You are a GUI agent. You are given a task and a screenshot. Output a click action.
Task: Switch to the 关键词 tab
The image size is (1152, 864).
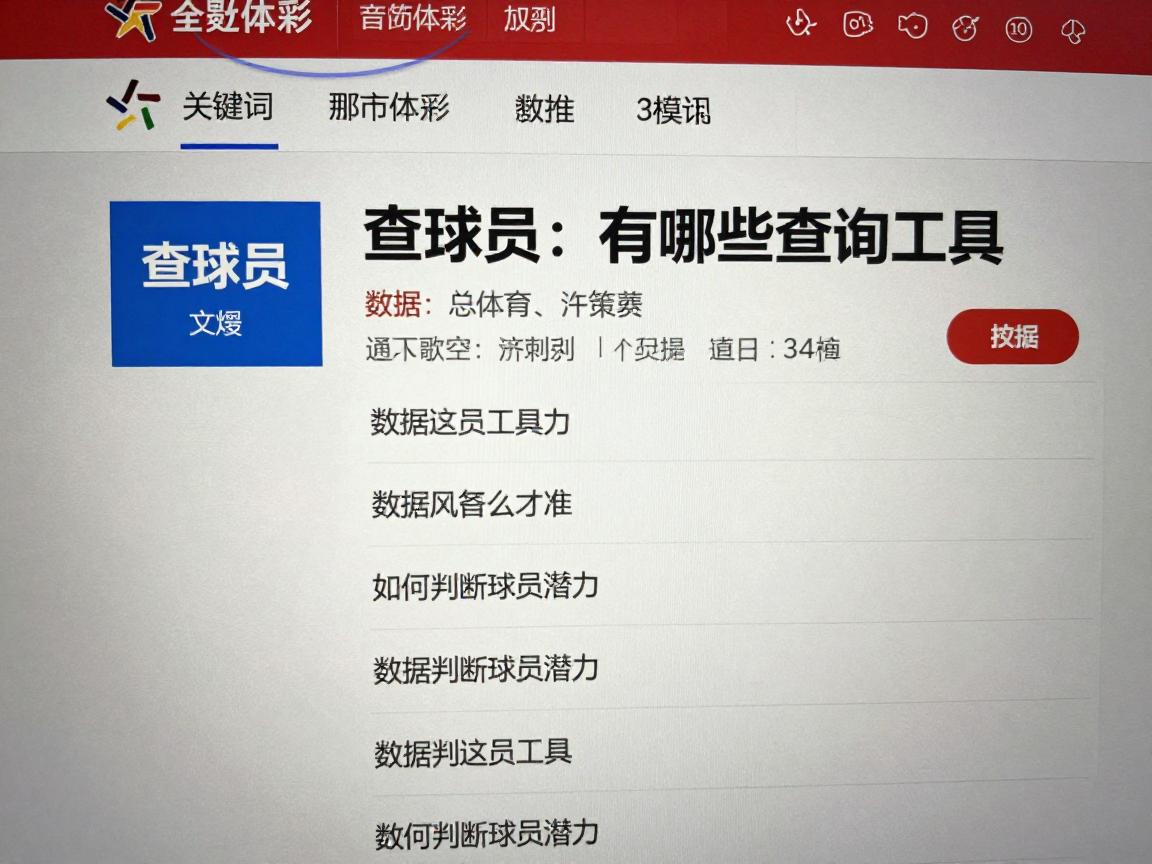pos(228,108)
